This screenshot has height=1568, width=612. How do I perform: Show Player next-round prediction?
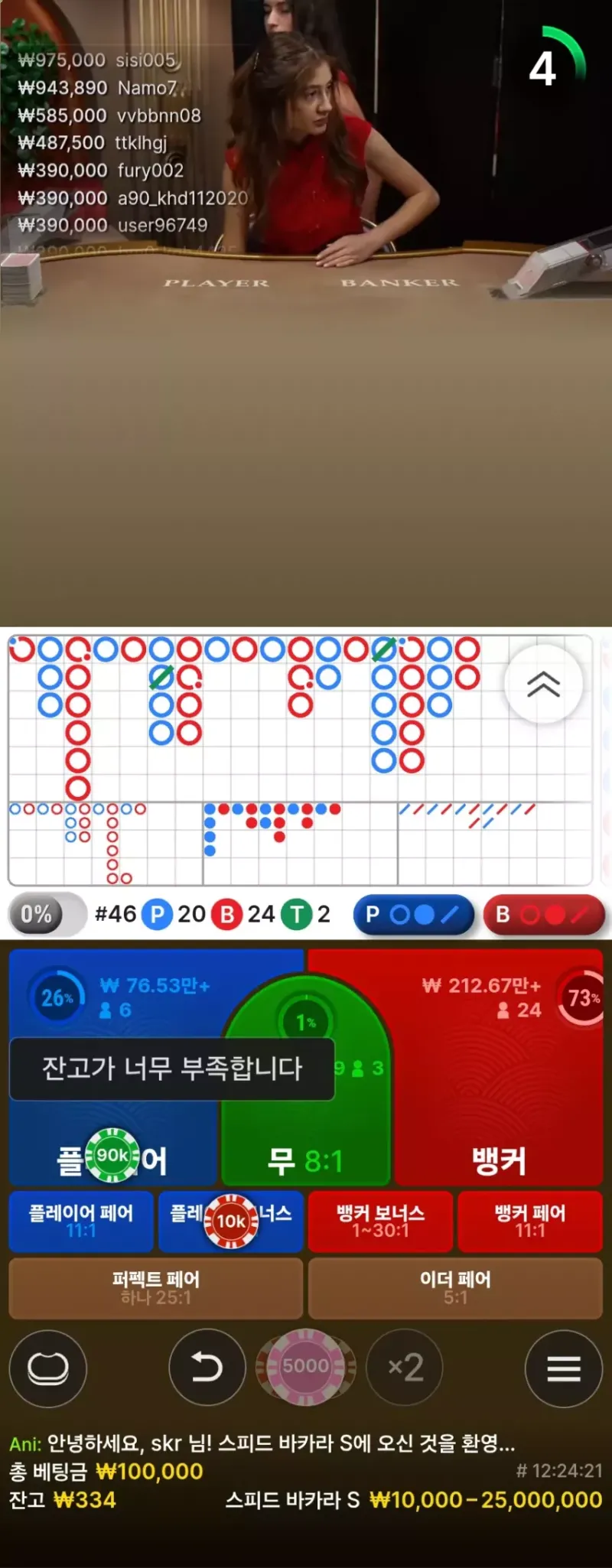(413, 914)
